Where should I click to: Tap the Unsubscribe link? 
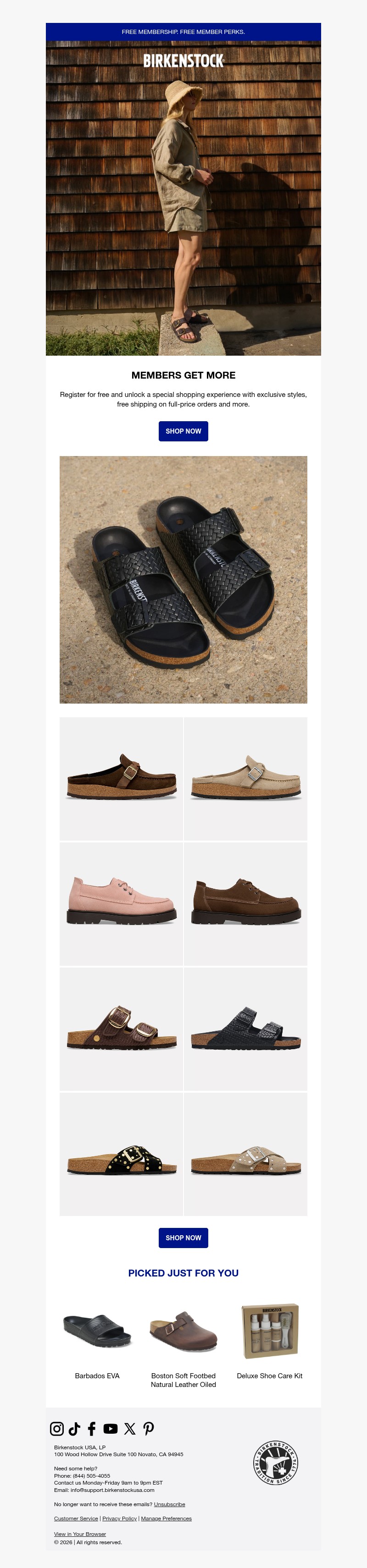(x=169, y=1504)
